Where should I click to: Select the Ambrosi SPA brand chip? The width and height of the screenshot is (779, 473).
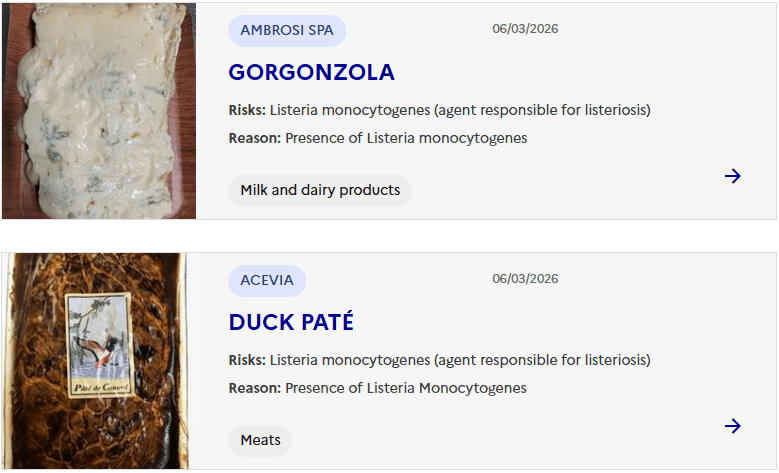coord(286,31)
